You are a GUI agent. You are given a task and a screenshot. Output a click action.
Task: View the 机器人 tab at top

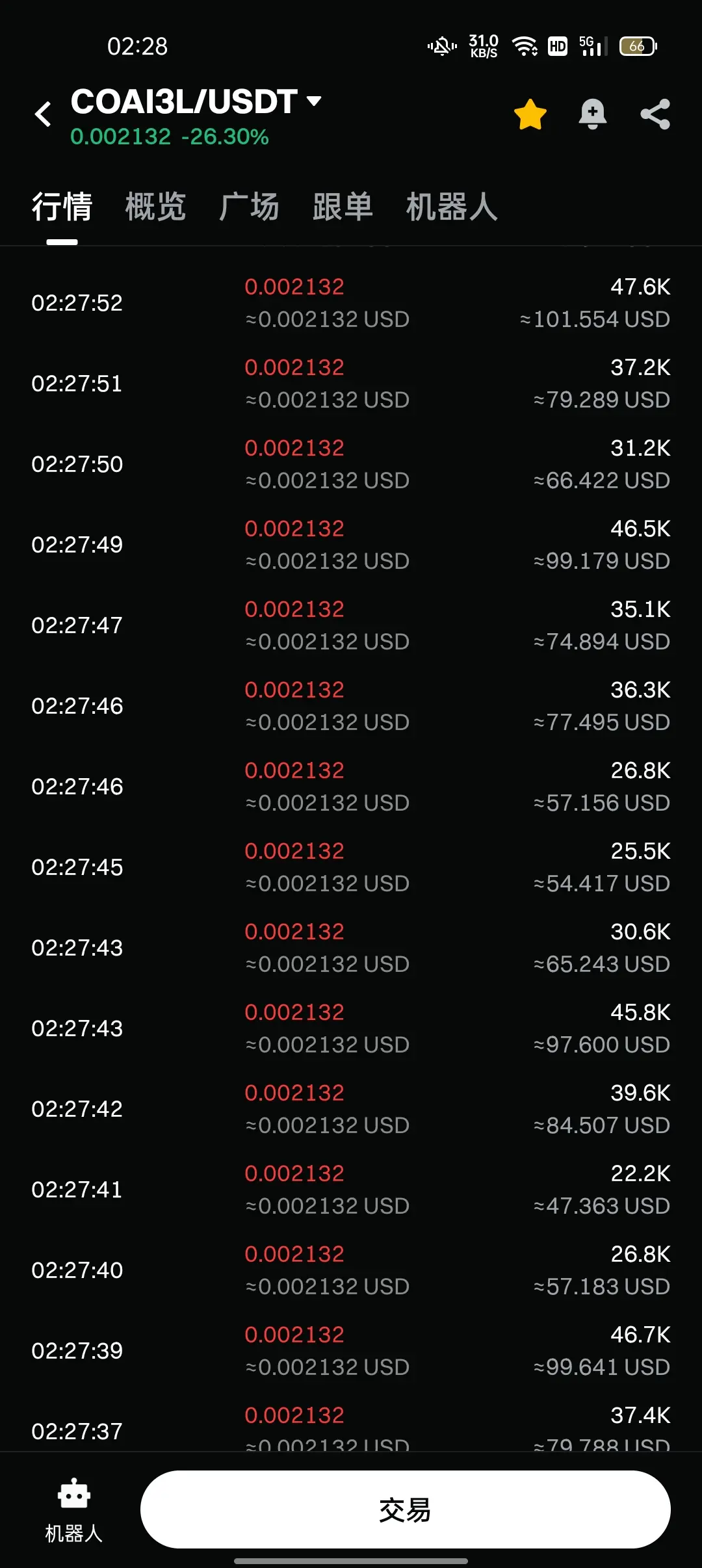coord(452,207)
